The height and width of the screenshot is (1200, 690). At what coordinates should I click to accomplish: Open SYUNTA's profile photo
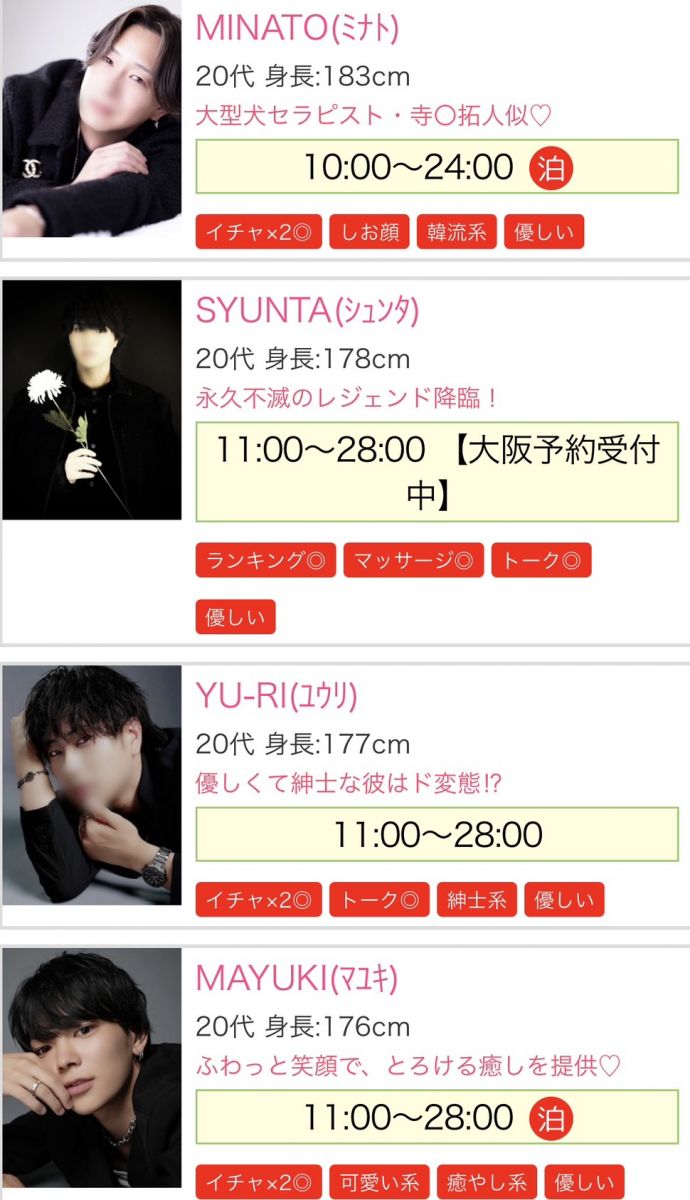91,400
